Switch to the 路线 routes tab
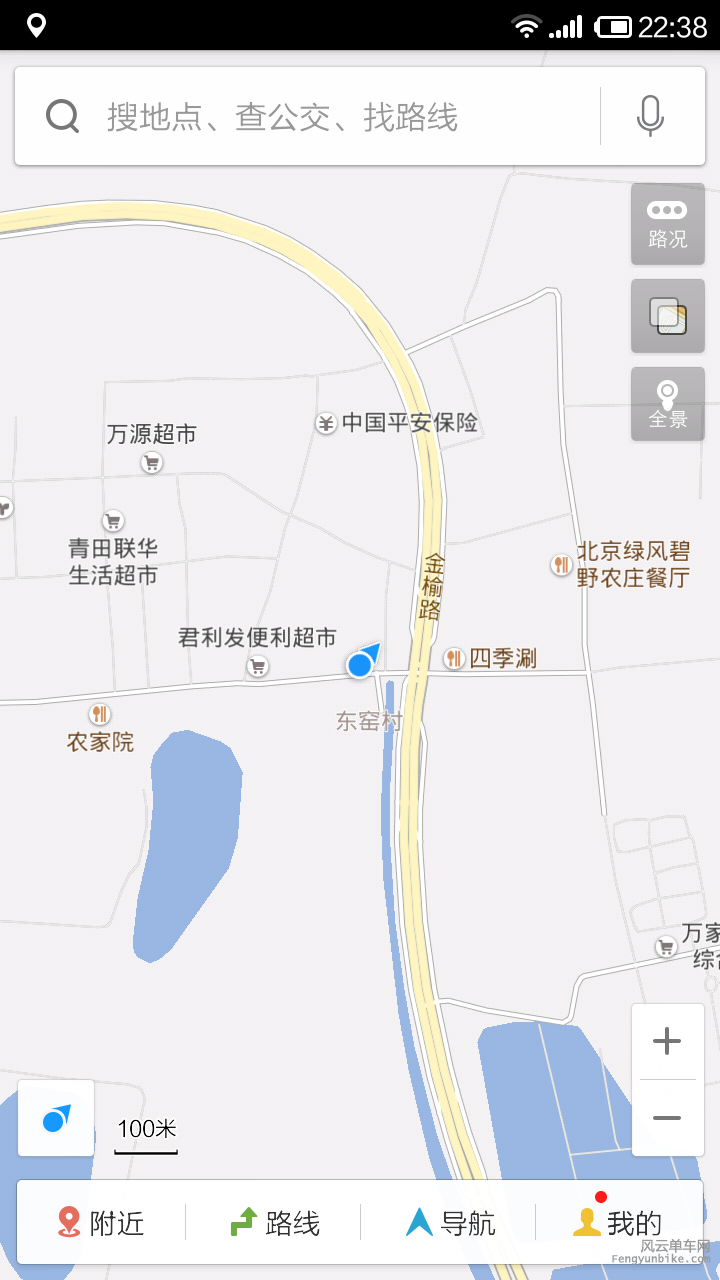Screen dimensions: 720x1280 tap(275, 1222)
